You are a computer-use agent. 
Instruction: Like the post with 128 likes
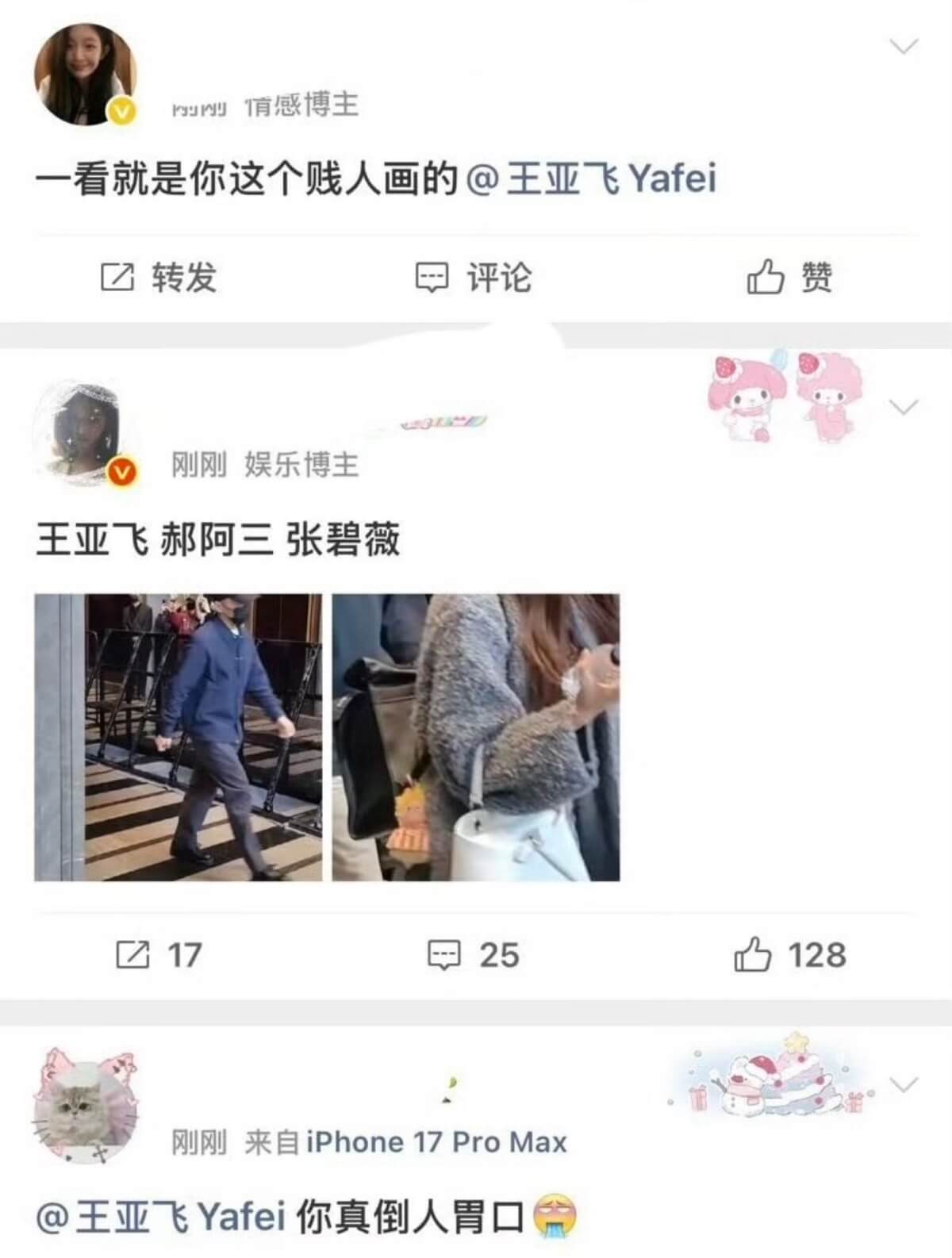789,955
